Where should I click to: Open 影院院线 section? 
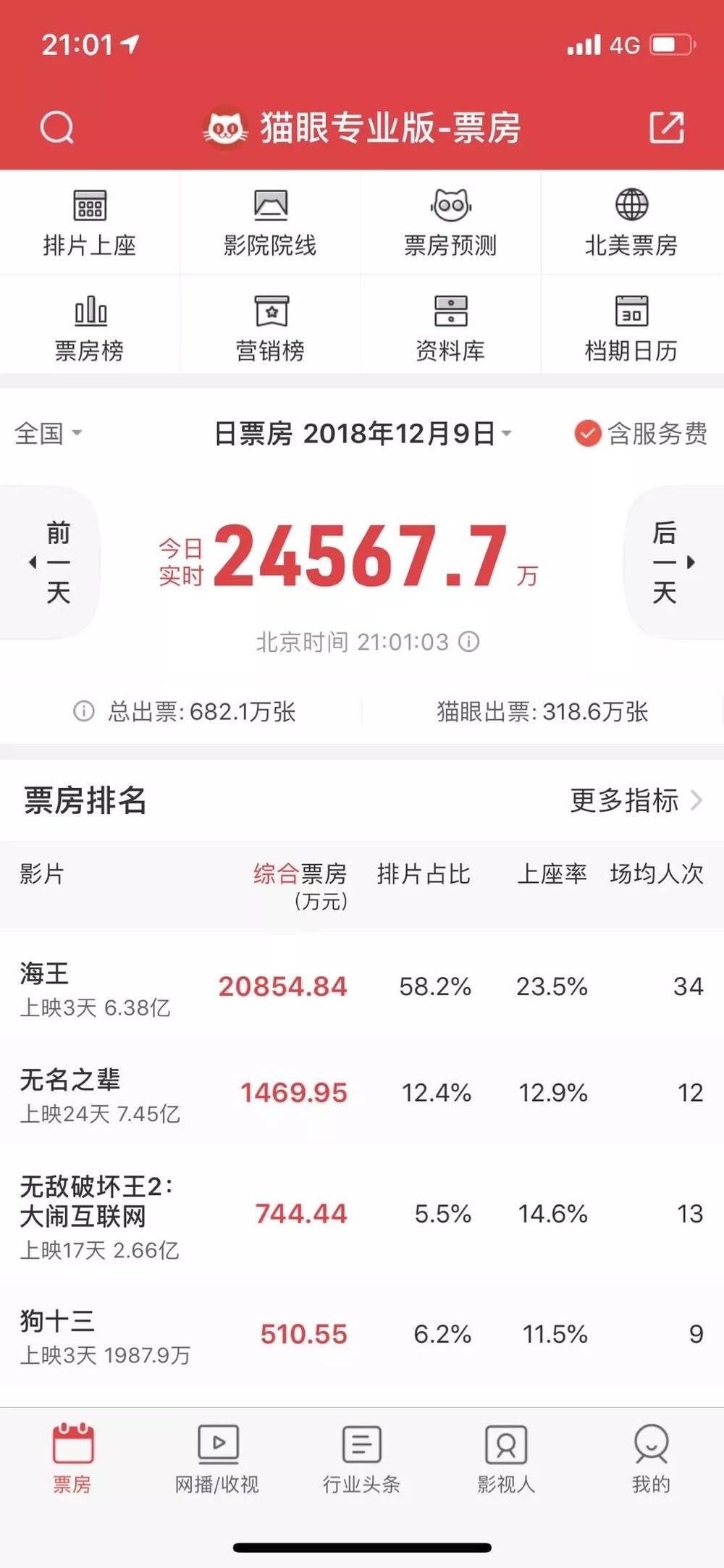click(270, 223)
